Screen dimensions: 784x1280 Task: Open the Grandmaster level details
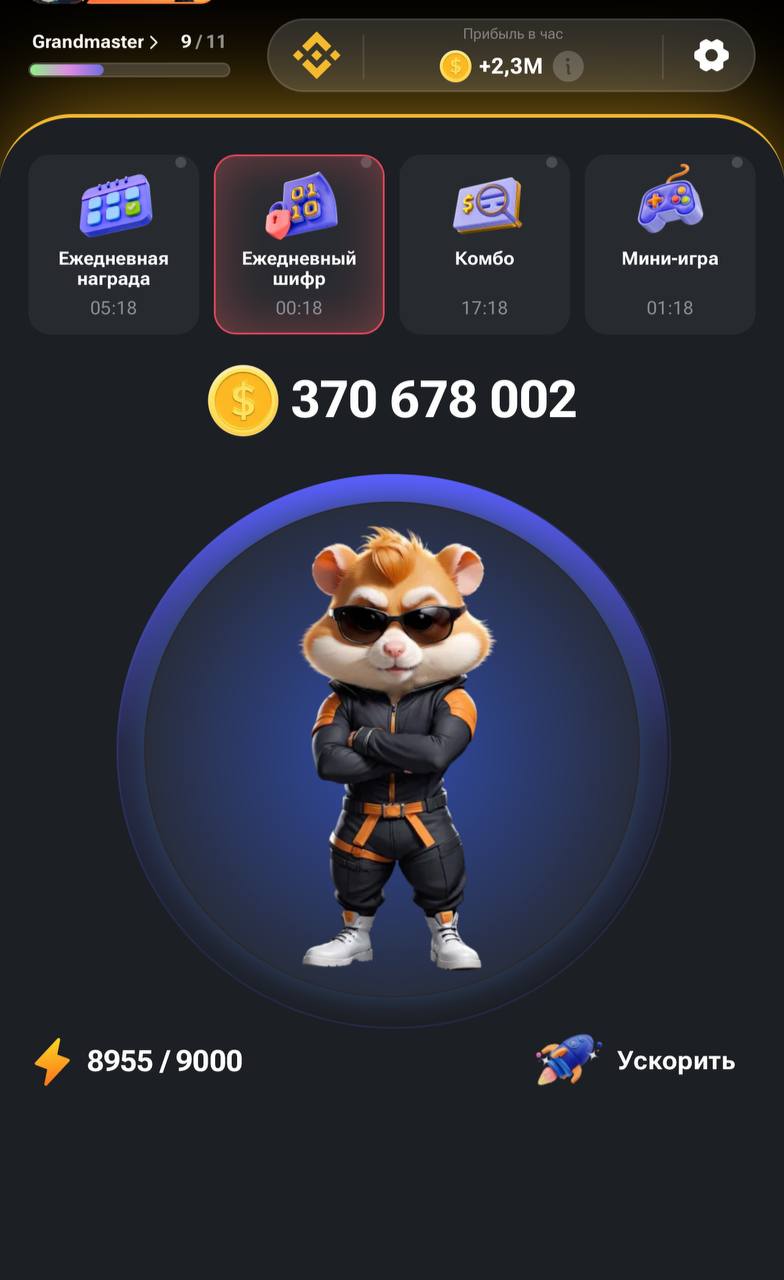pyautogui.click(x=96, y=42)
